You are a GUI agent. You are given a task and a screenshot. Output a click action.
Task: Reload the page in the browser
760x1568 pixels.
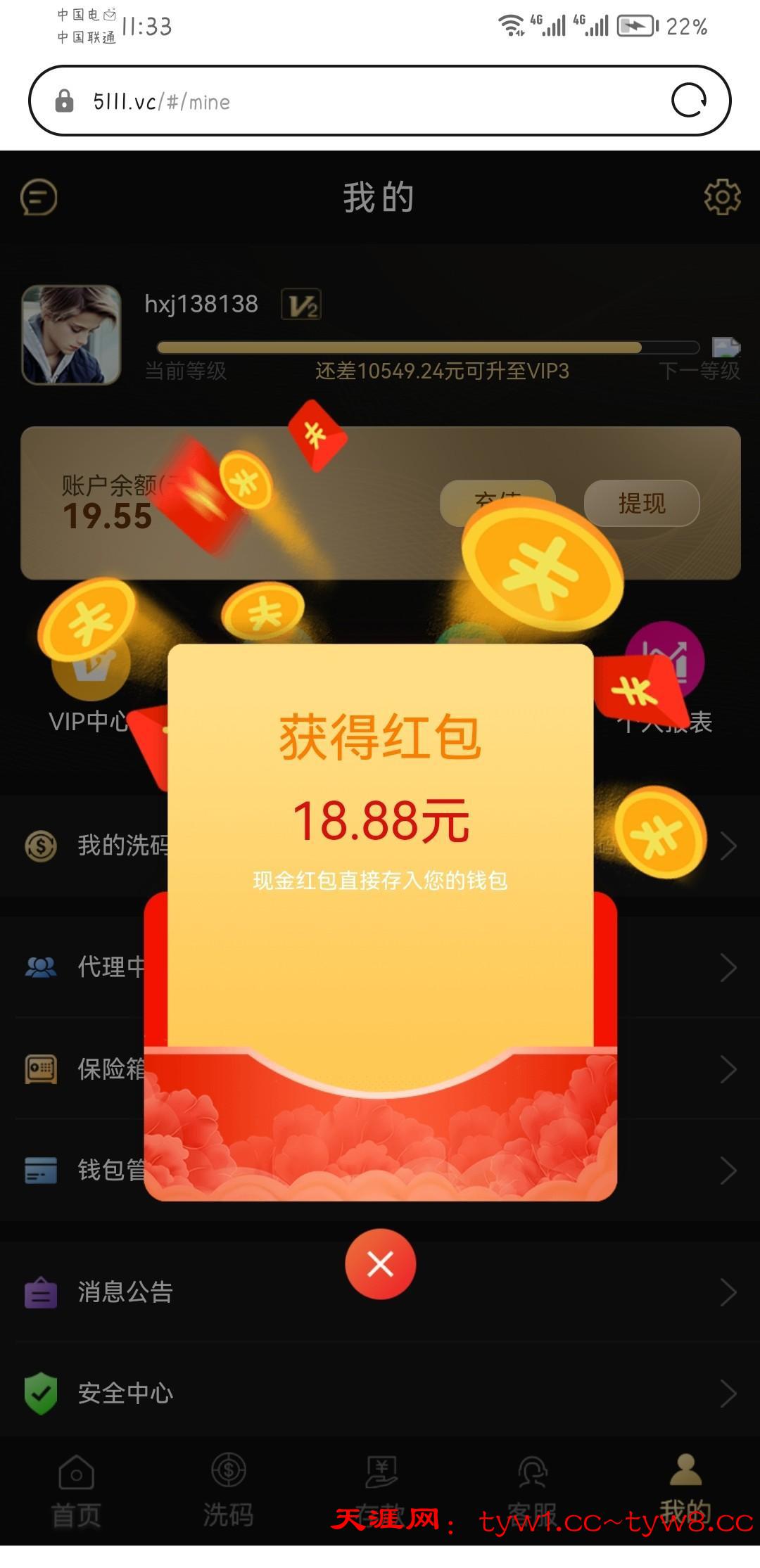click(688, 101)
